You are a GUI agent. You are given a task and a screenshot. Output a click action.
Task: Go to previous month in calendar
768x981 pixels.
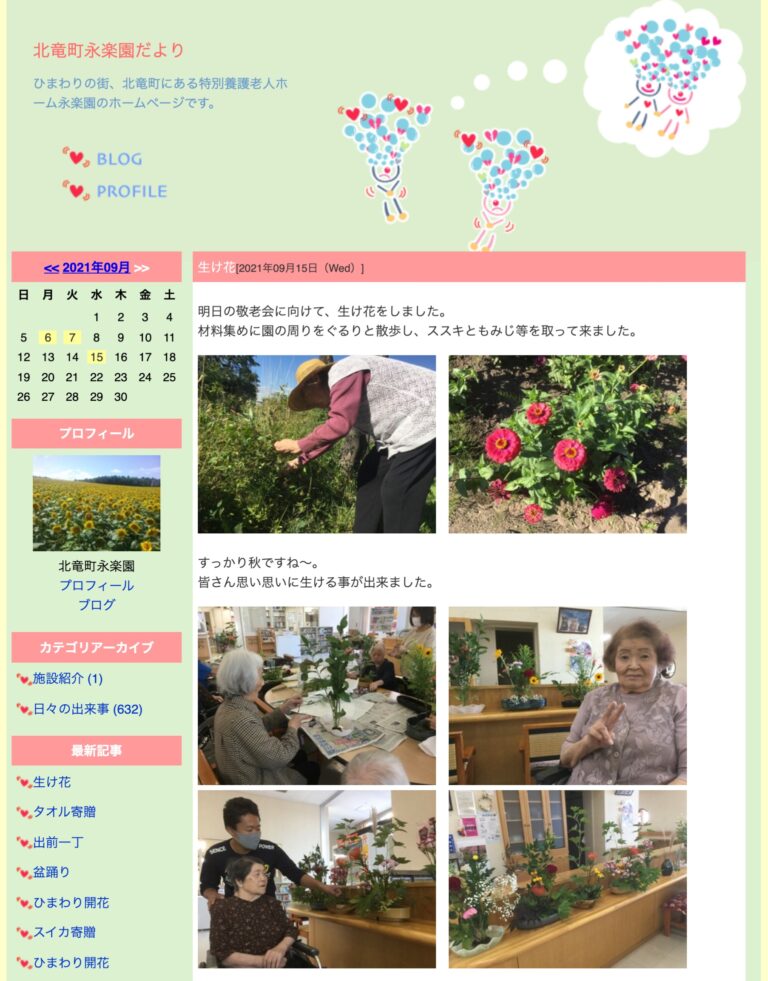pyautogui.click(x=51, y=268)
